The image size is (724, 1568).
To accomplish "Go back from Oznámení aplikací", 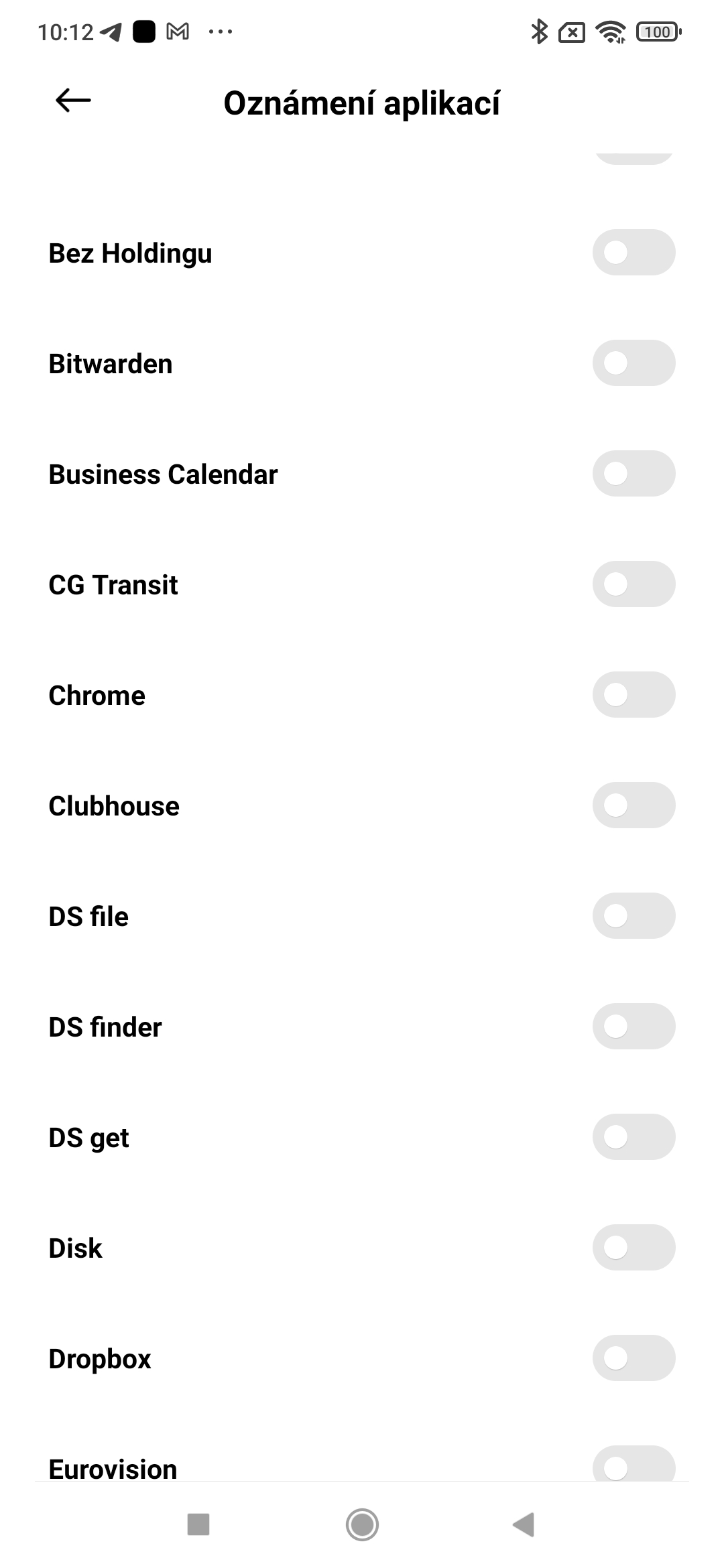I will pos(73,101).
